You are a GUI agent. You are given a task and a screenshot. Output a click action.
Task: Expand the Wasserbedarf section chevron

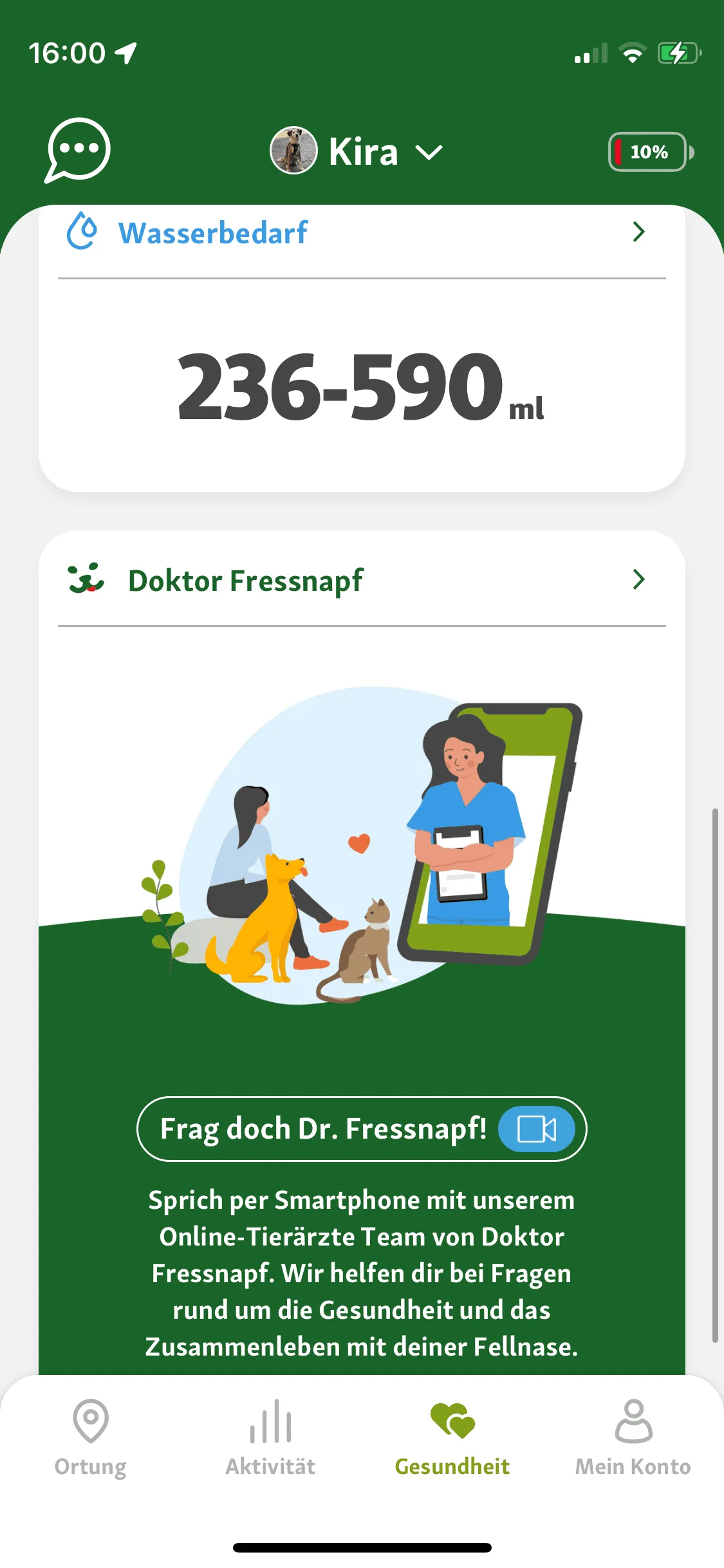(x=638, y=232)
